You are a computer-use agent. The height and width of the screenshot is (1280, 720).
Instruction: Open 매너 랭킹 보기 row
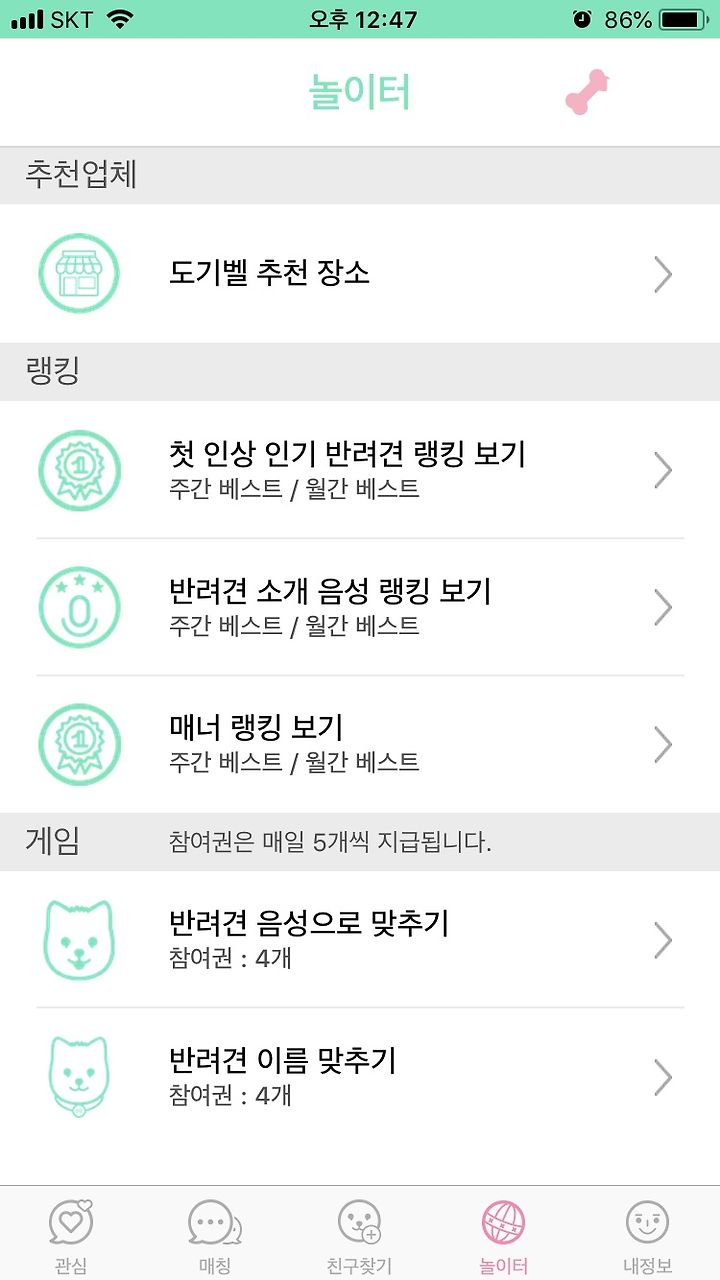360,744
